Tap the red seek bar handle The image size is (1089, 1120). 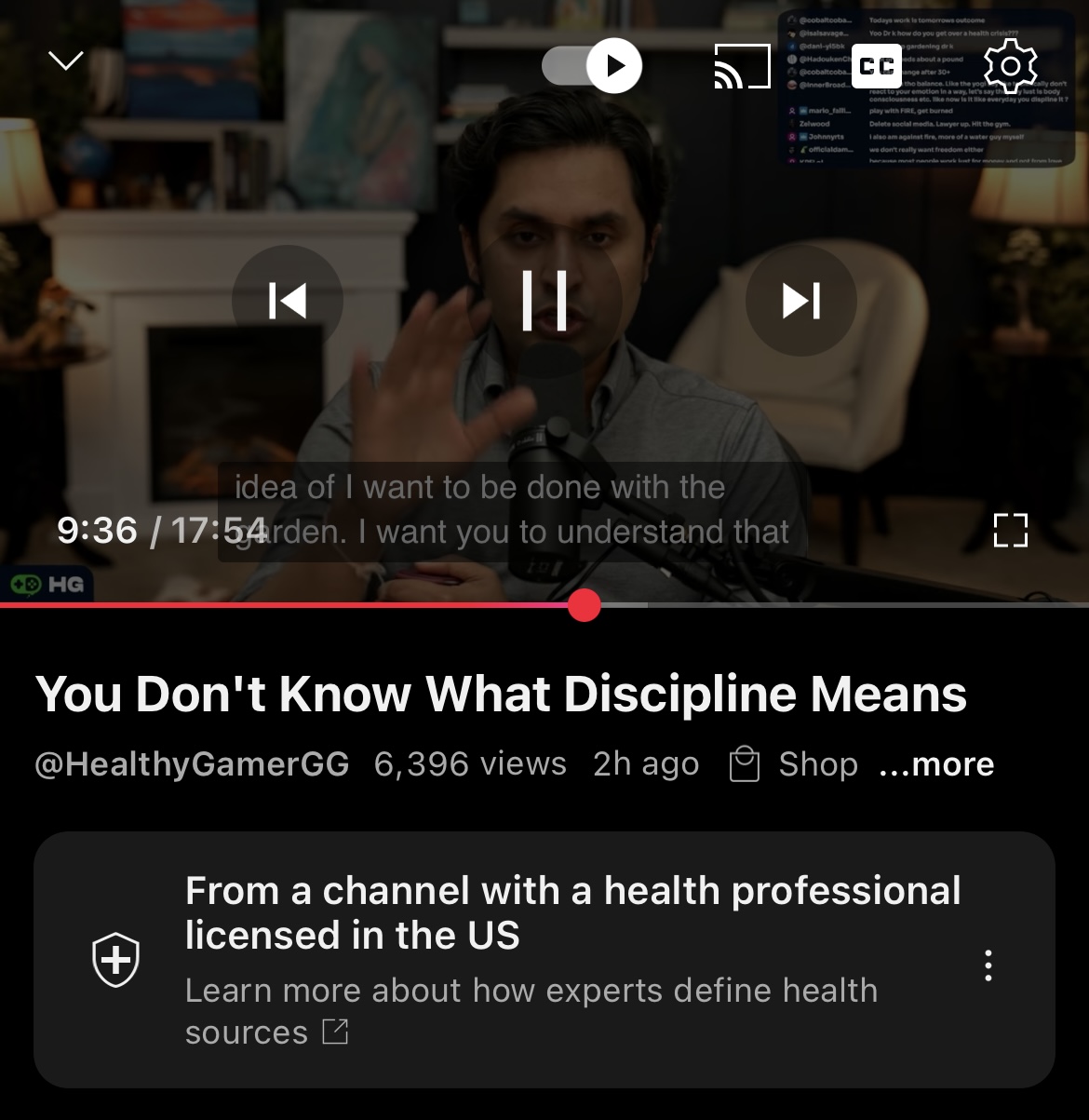[x=585, y=605]
